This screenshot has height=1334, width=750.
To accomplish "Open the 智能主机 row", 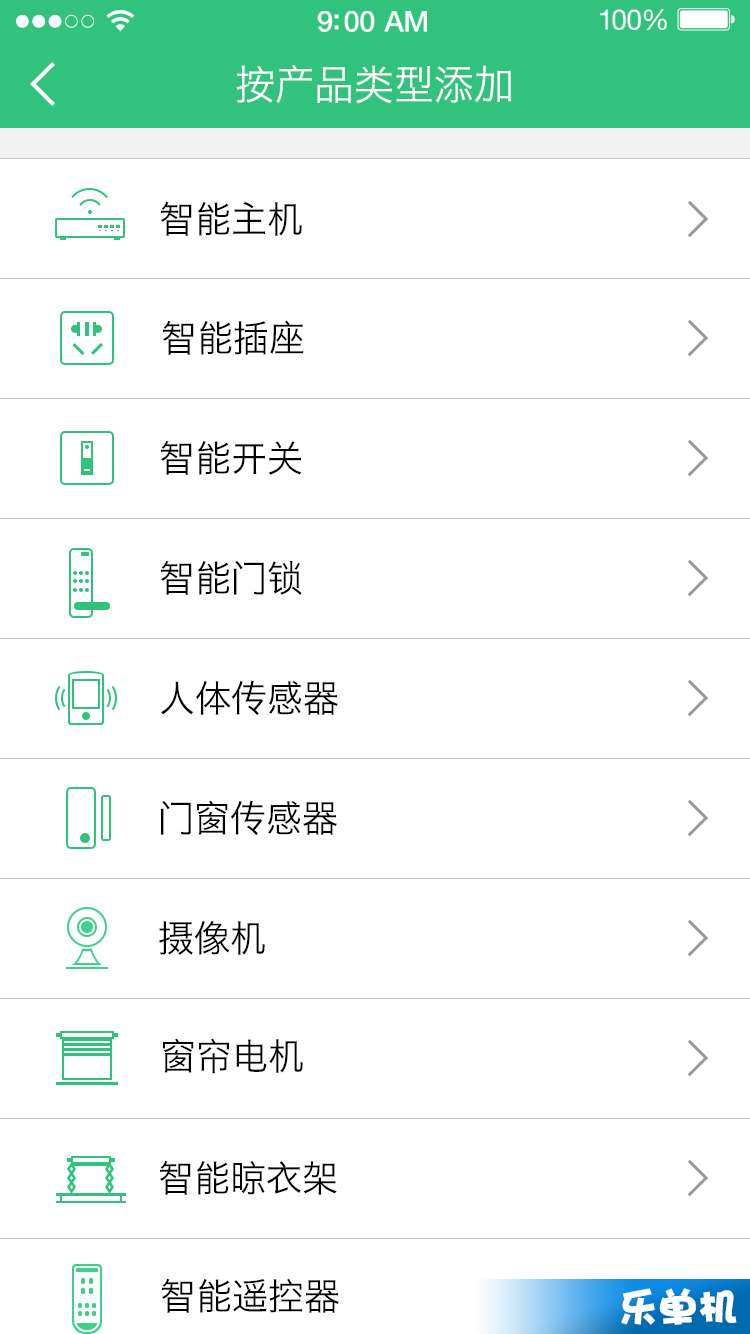I will pos(375,219).
